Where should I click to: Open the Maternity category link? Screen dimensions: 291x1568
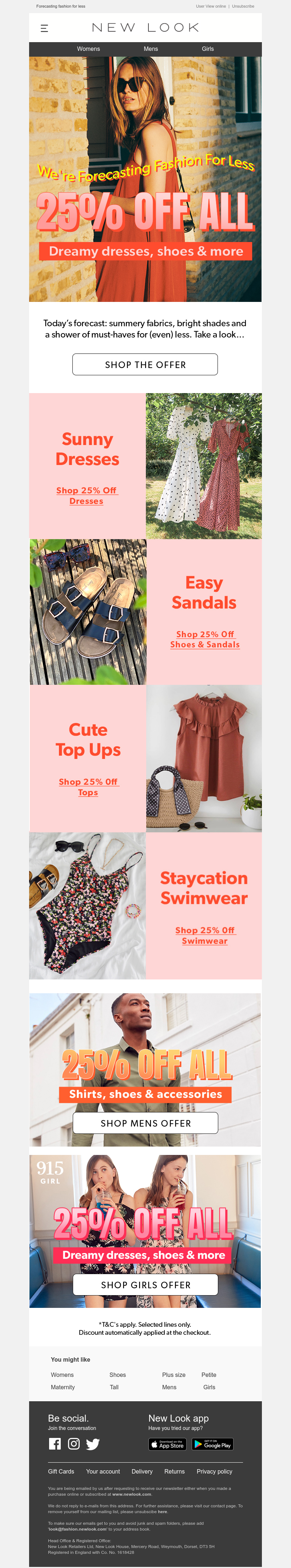click(x=63, y=1387)
